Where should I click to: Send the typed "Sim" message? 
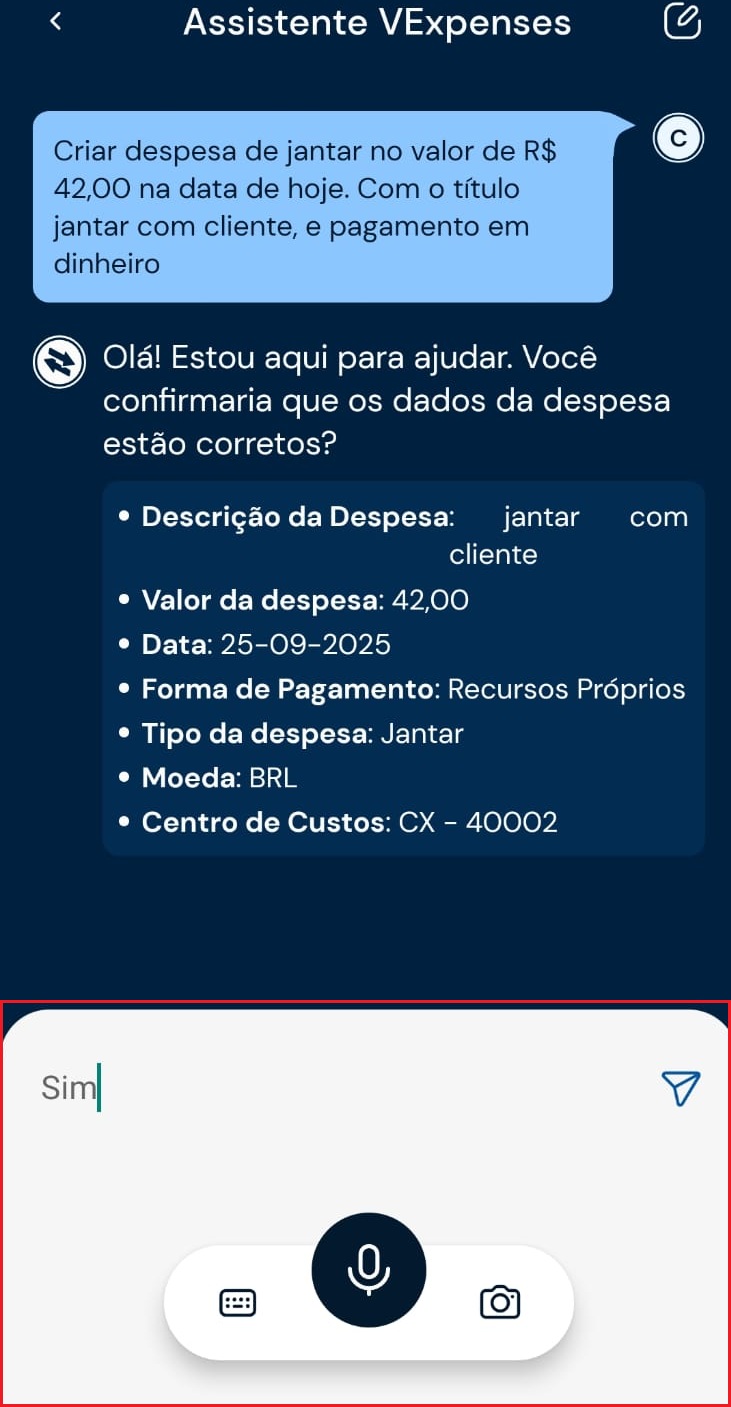point(680,1088)
